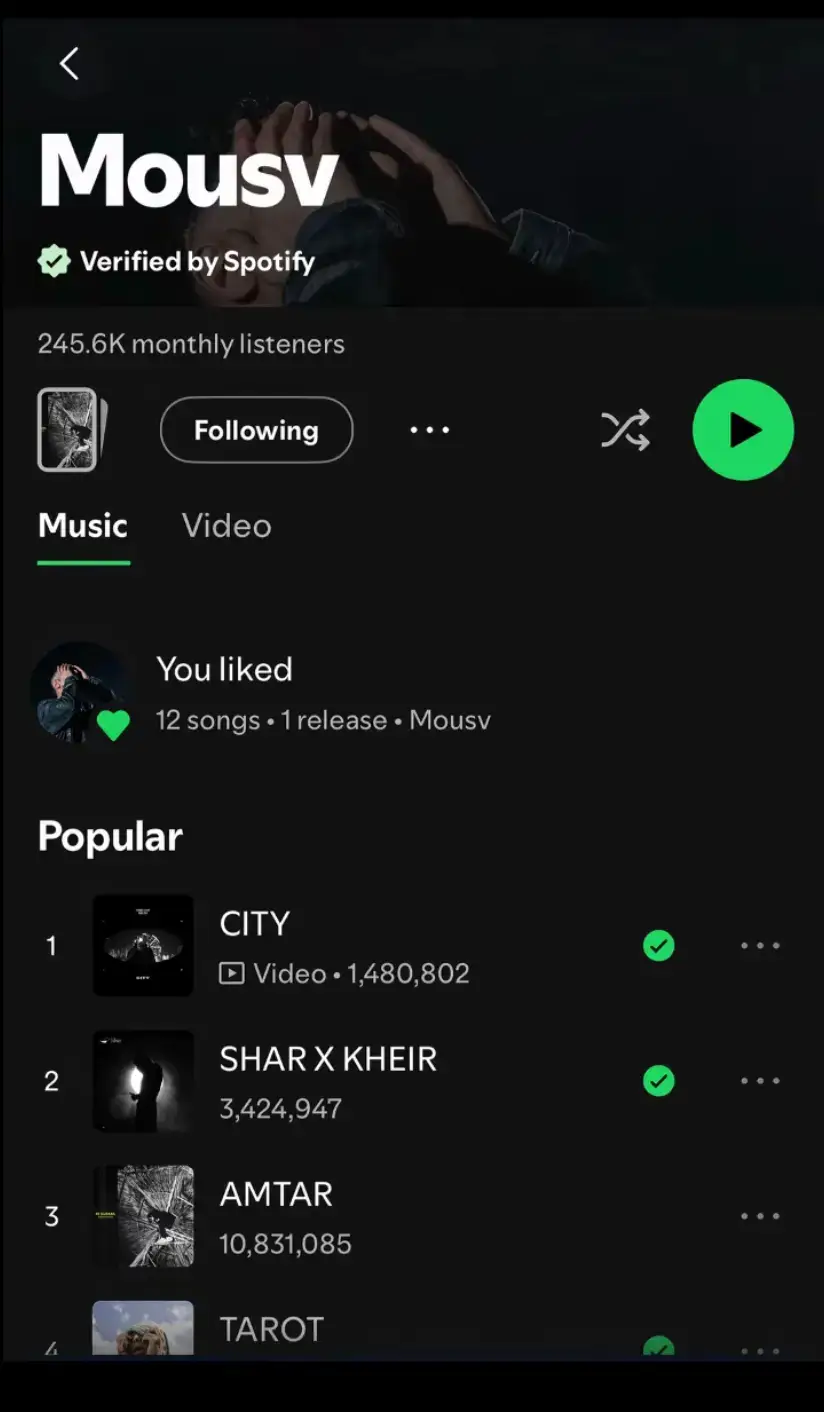824x1412 pixels.
Task: Tap the Following button to unfollow Mousv
Action: 256,430
